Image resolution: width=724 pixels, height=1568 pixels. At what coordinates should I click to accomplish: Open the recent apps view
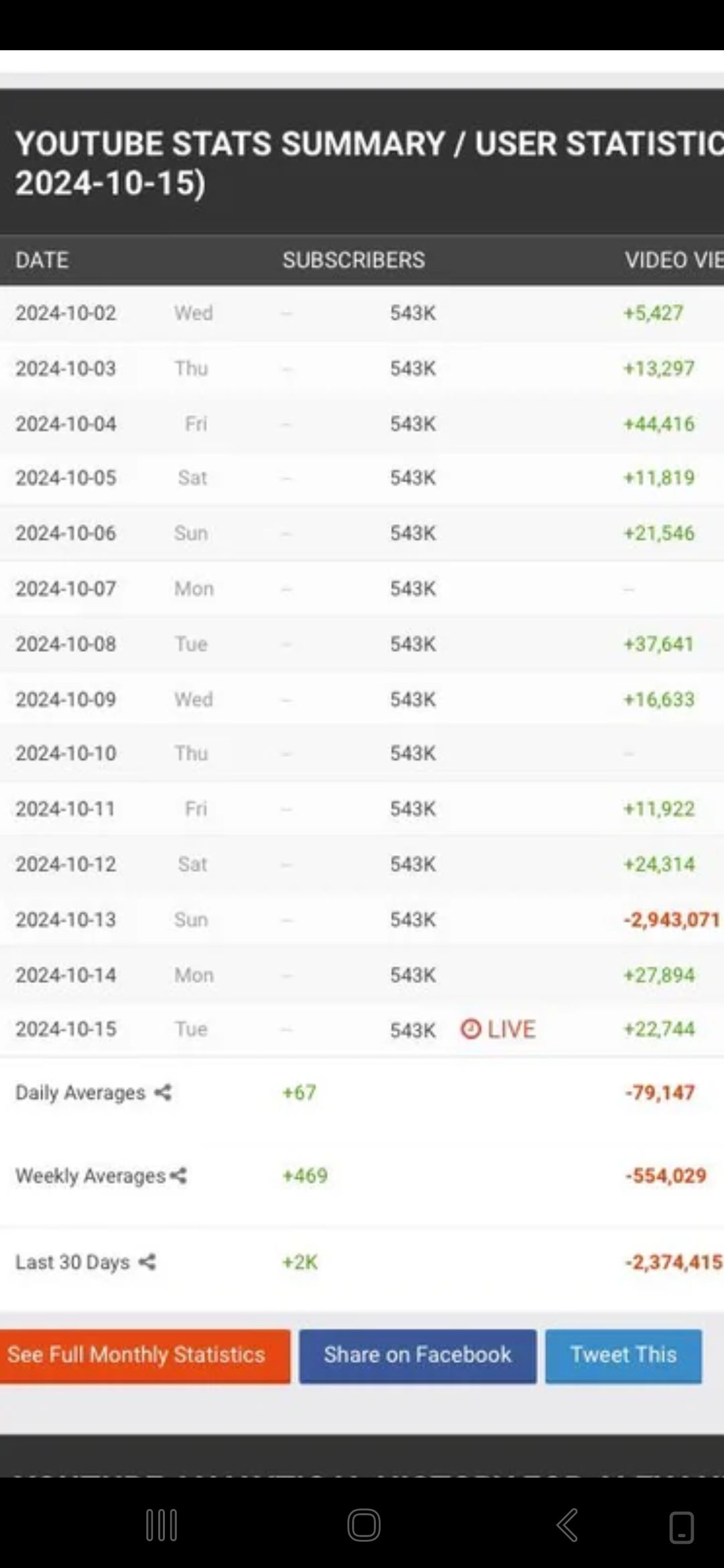click(162, 1525)
